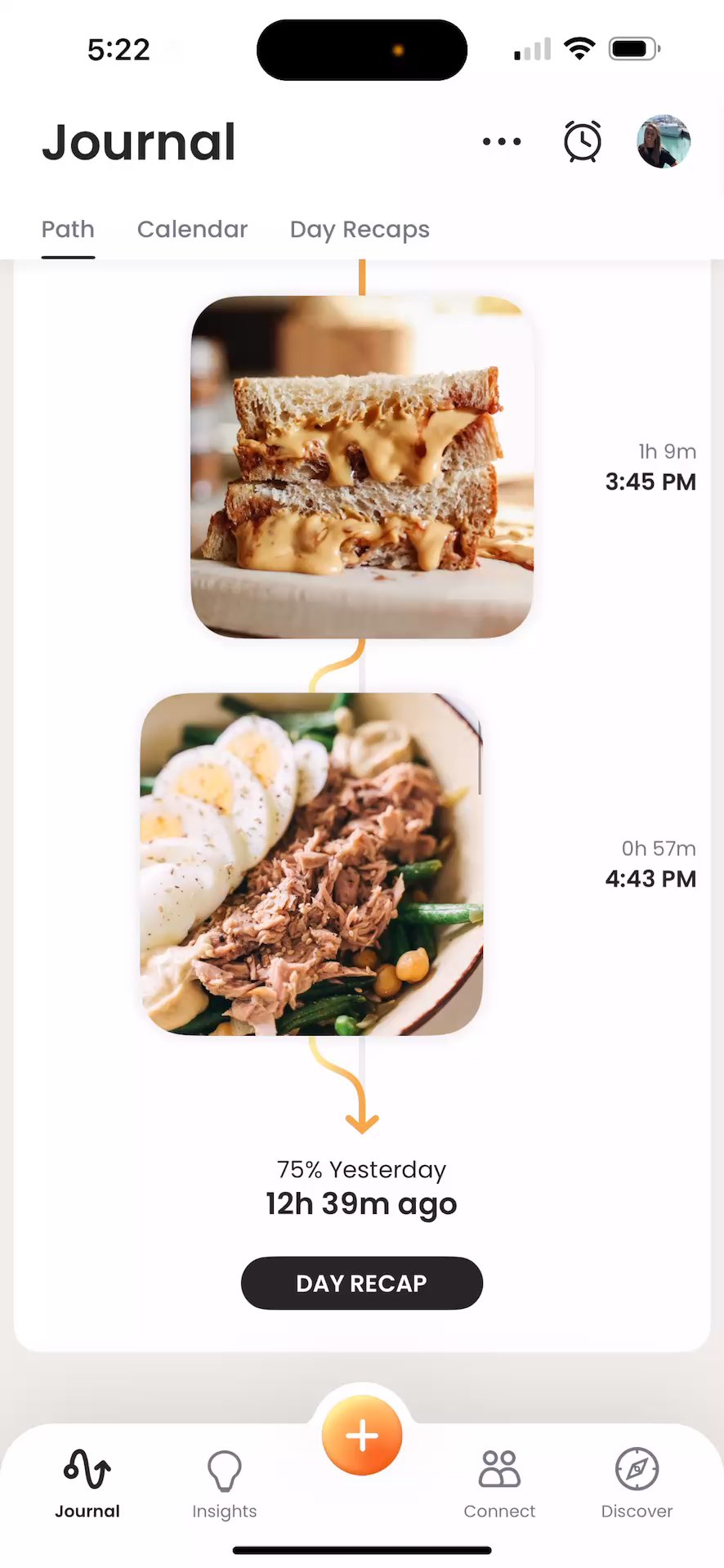Open the Insights tab

[225, 1483]
